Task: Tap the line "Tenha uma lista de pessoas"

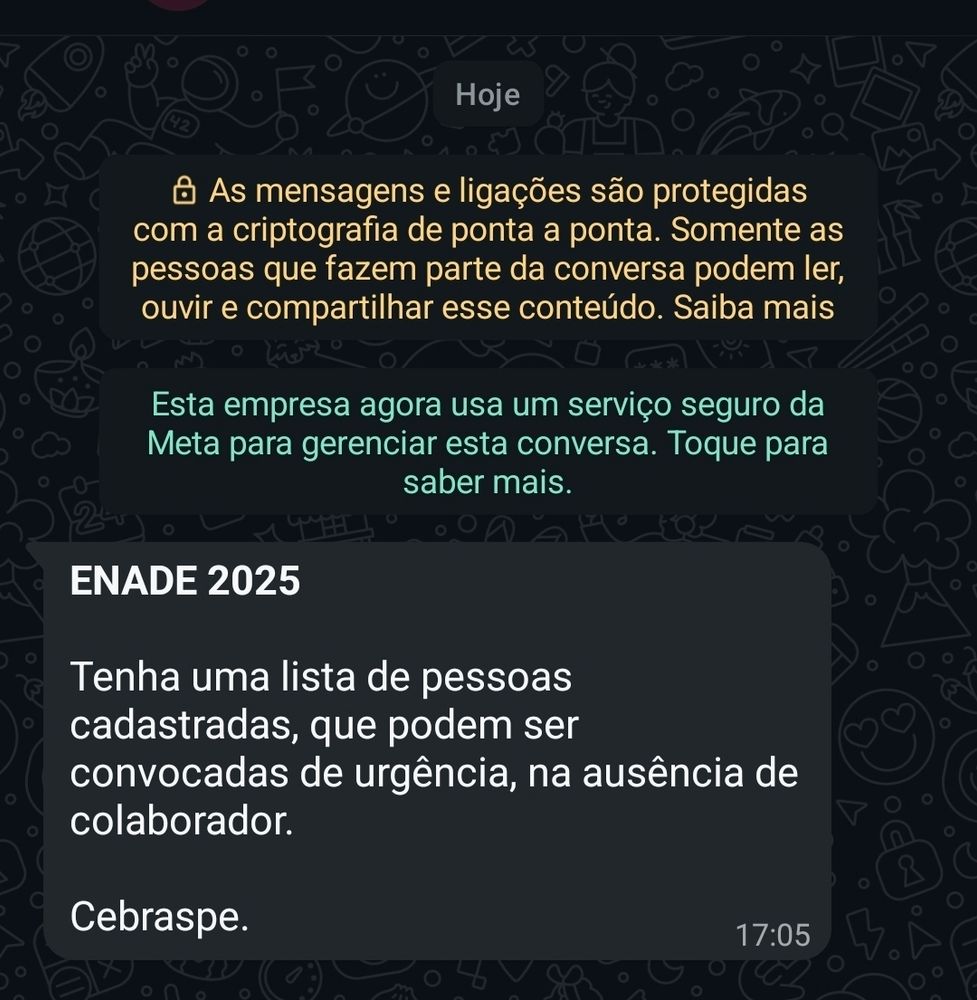Action: (320, 677)
